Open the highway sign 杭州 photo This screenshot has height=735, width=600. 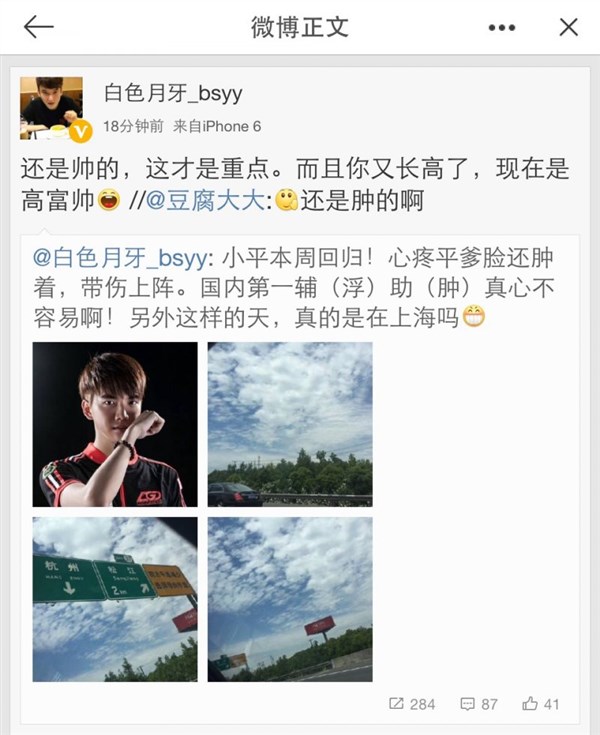point(115,598)
